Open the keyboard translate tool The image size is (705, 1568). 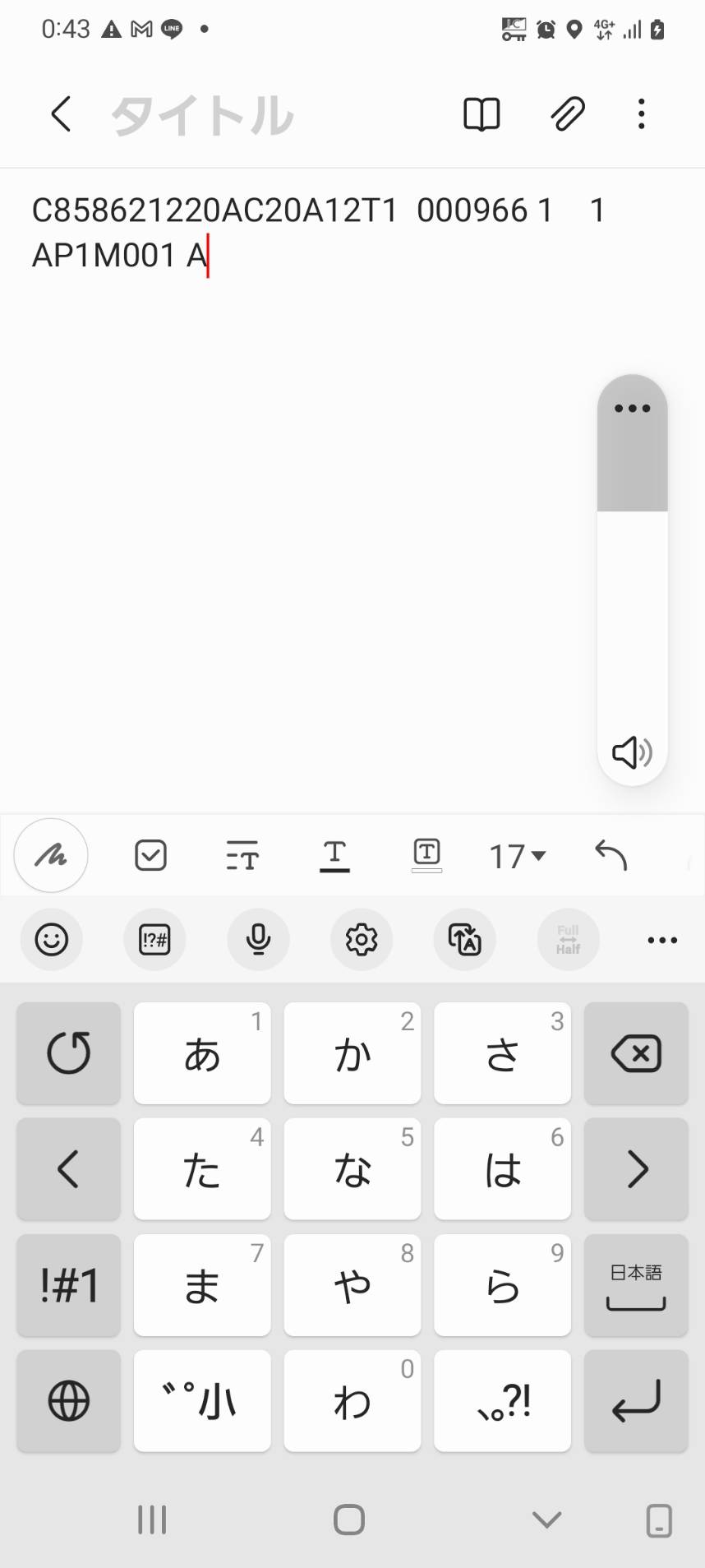[465, 940]
